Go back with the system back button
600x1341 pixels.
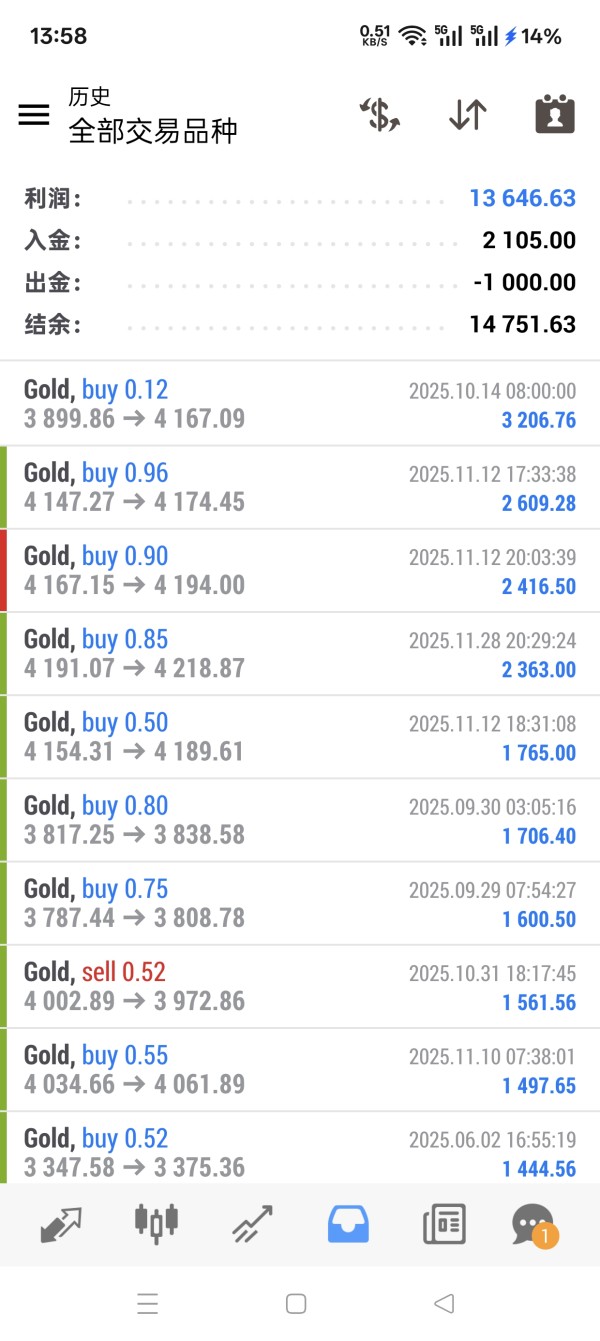pyautogui.click(x=444, y=1303)
